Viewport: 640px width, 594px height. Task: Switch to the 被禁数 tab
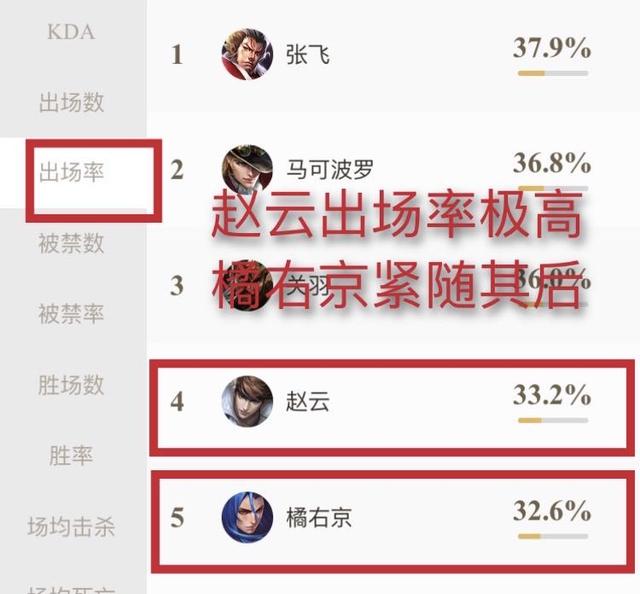coord(71,243)
